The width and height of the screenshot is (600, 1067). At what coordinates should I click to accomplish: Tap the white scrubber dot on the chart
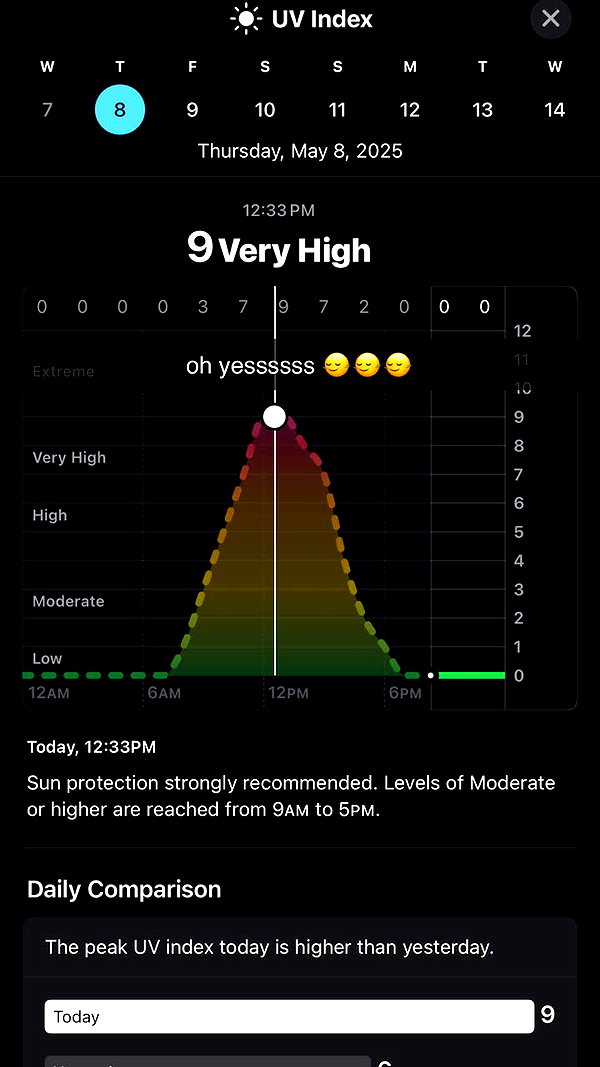(274, 416)
